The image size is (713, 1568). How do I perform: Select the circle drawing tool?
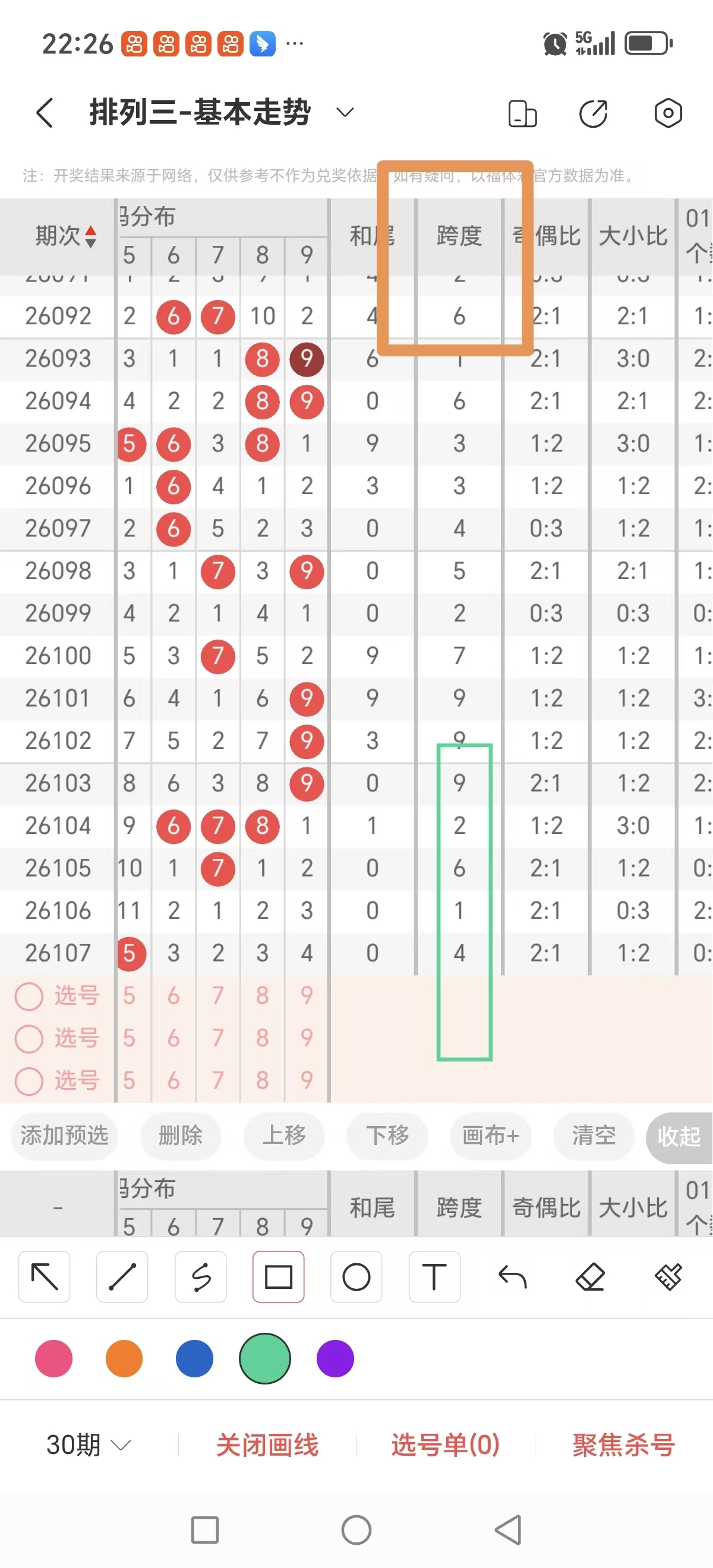[x=356, y=1276]
